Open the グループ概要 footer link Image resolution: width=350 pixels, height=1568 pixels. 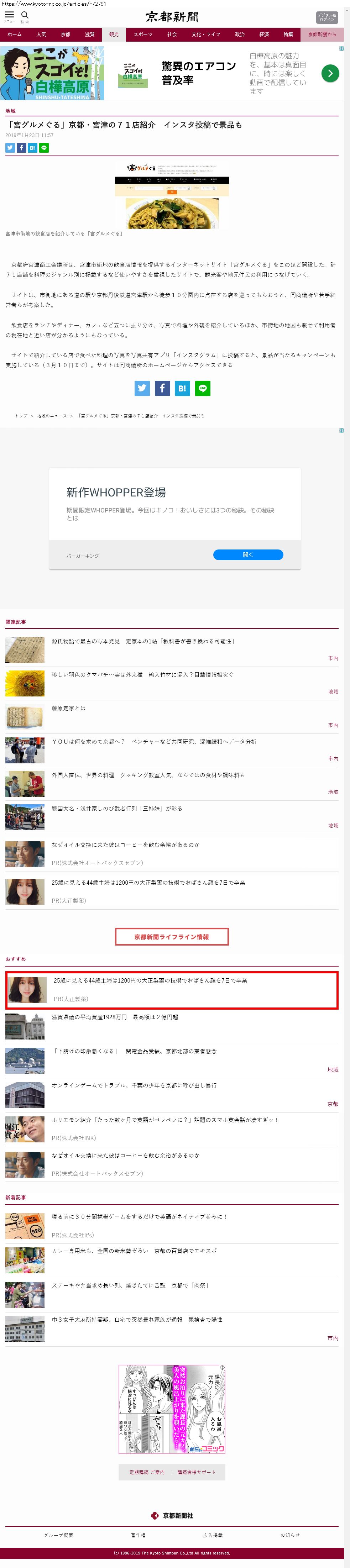tap(58, 1535)
